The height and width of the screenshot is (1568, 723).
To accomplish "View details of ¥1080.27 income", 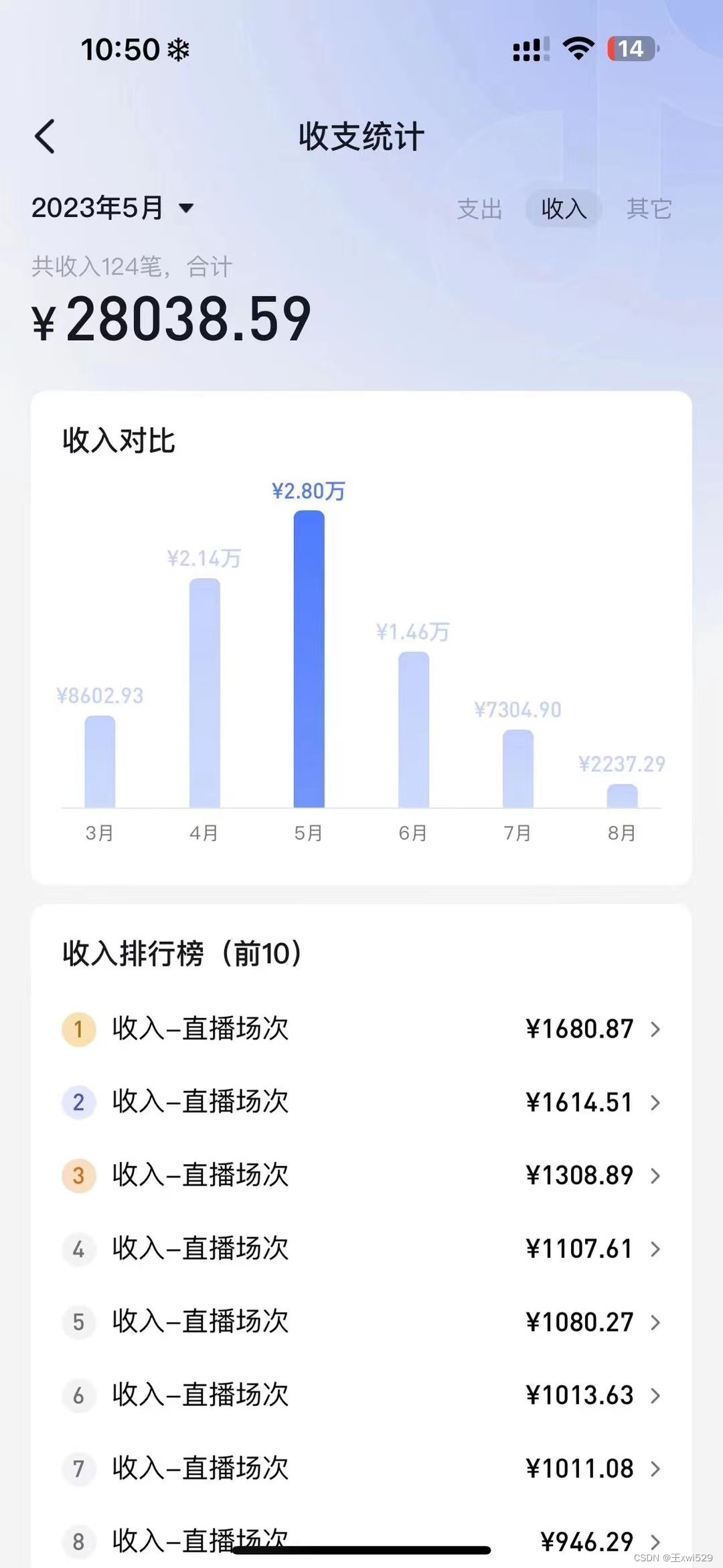I will [x=361, y=1322].
